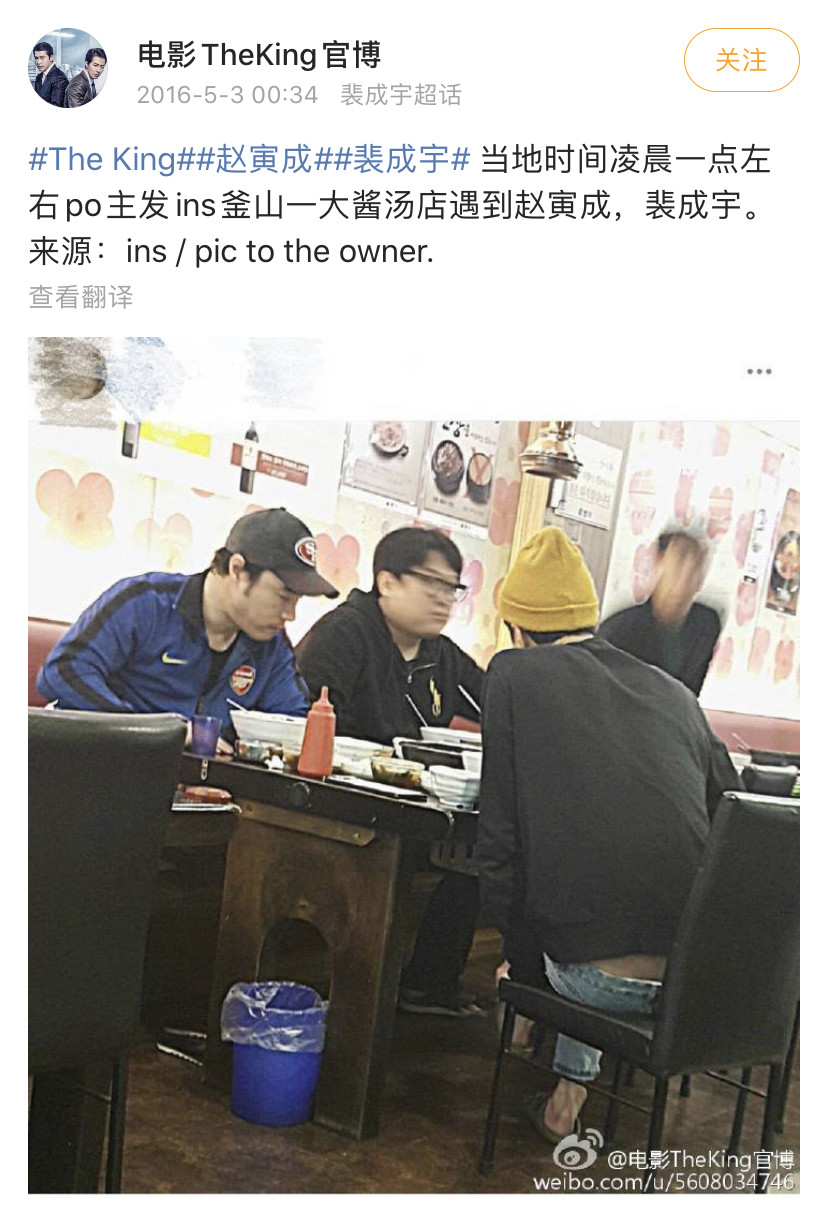
Task: Tap 查看翻译 to view the translation
Action: pos(80,297)
